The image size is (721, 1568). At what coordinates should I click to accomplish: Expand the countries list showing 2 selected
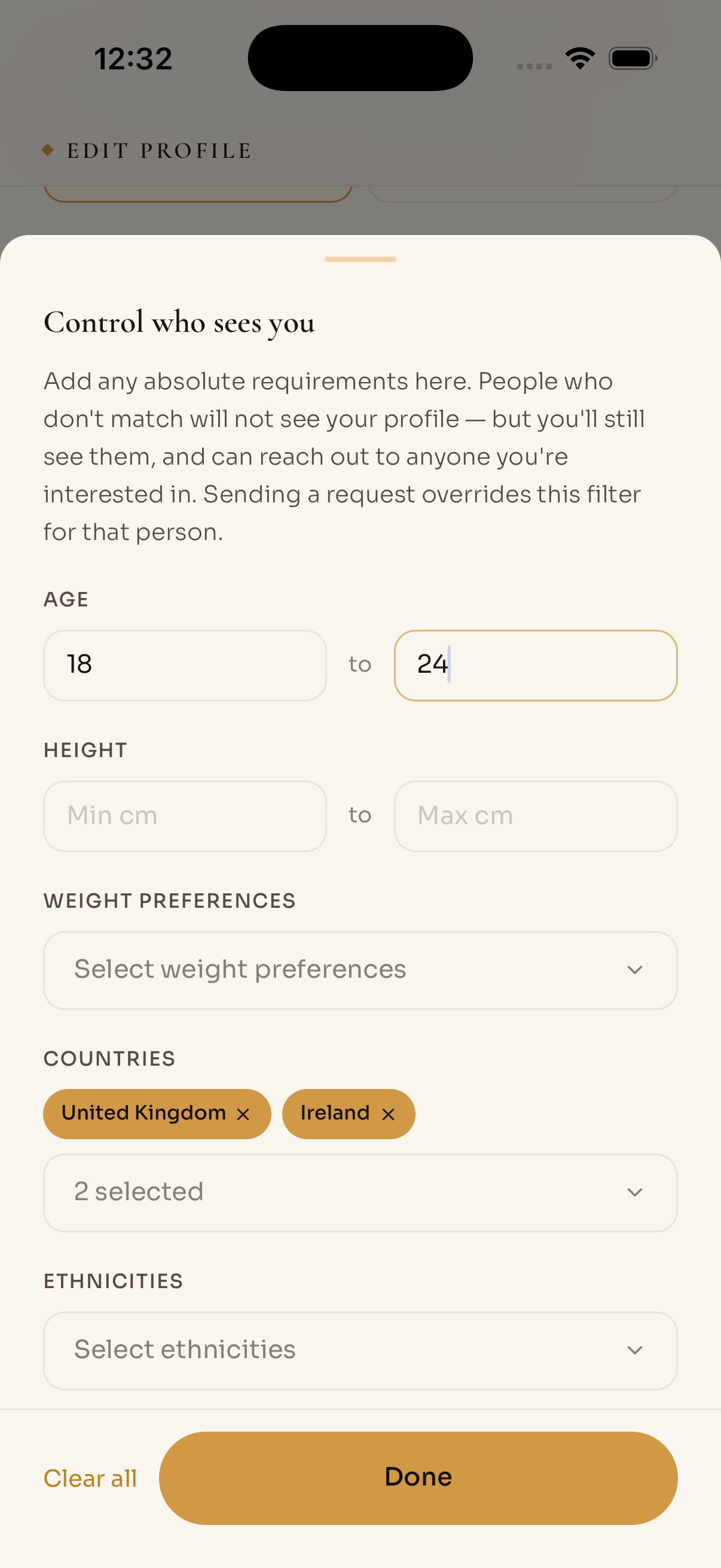(x=360, y=1192)
